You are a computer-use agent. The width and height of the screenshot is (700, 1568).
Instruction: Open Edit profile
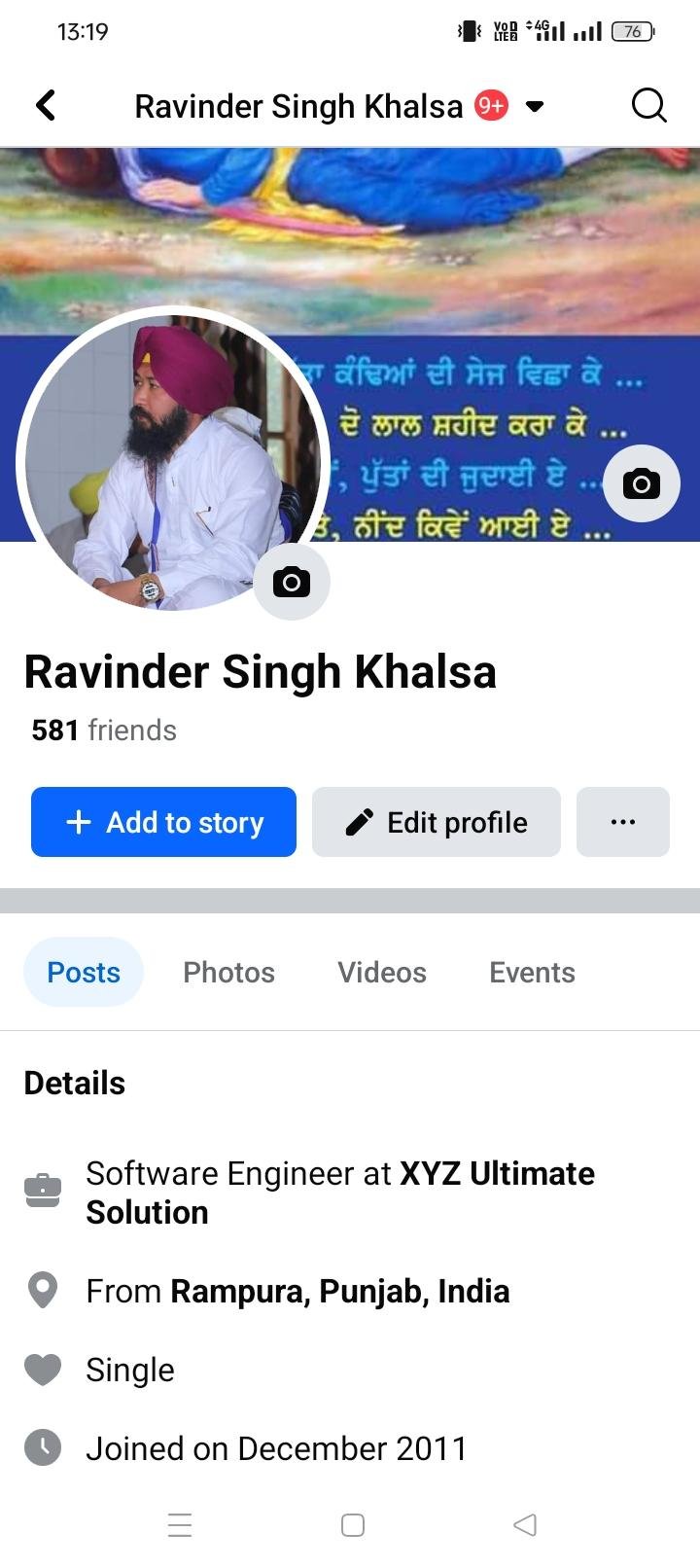pos(437,822)
